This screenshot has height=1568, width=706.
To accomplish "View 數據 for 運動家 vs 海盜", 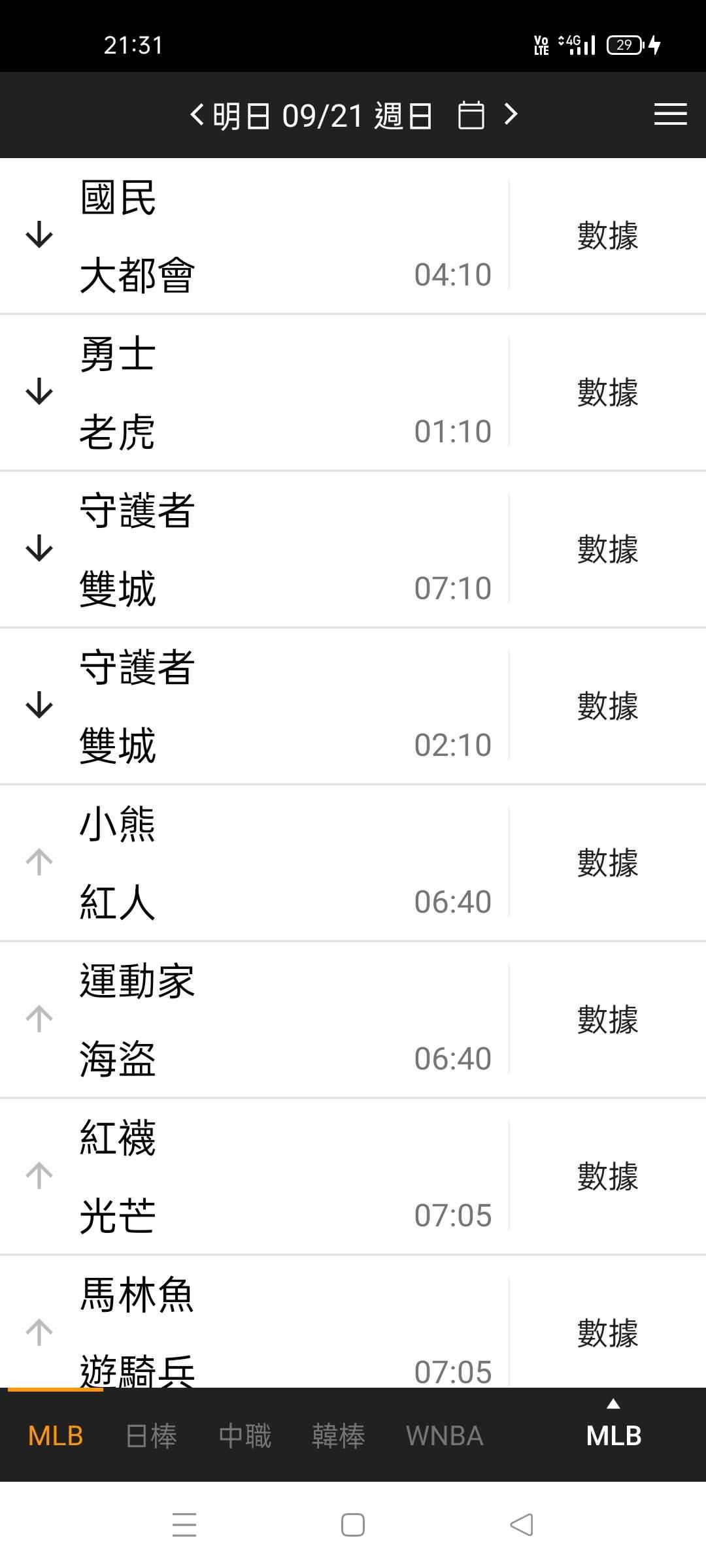I will click(608, 1019).
